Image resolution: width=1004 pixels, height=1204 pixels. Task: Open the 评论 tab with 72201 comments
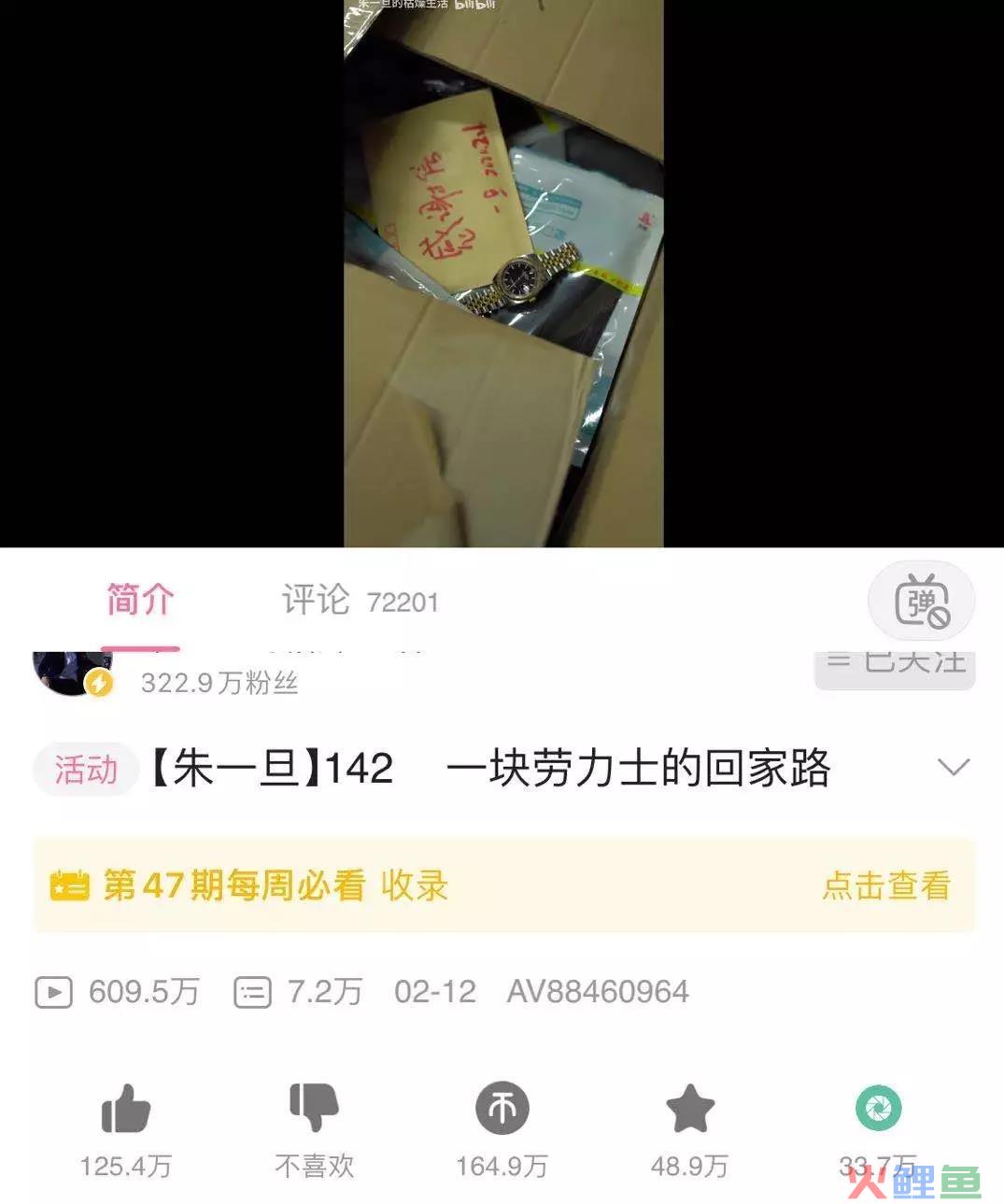click(360, 601)
